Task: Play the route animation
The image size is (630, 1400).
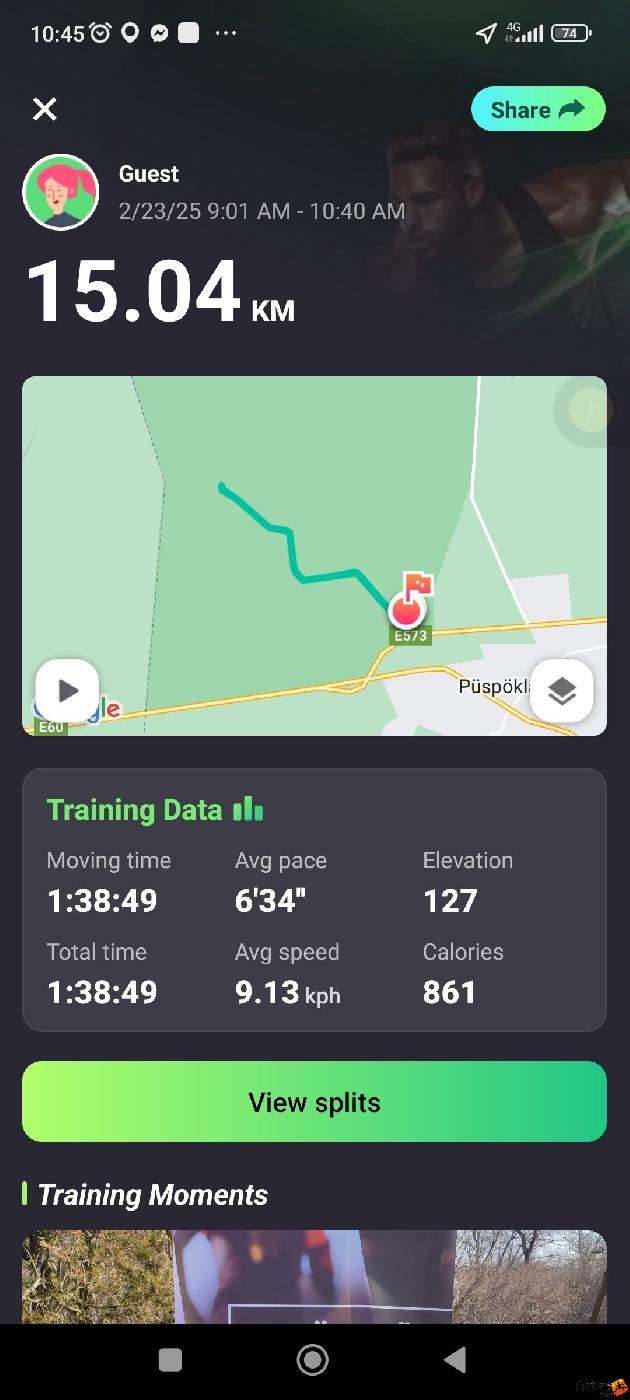Action: point(67,690)
